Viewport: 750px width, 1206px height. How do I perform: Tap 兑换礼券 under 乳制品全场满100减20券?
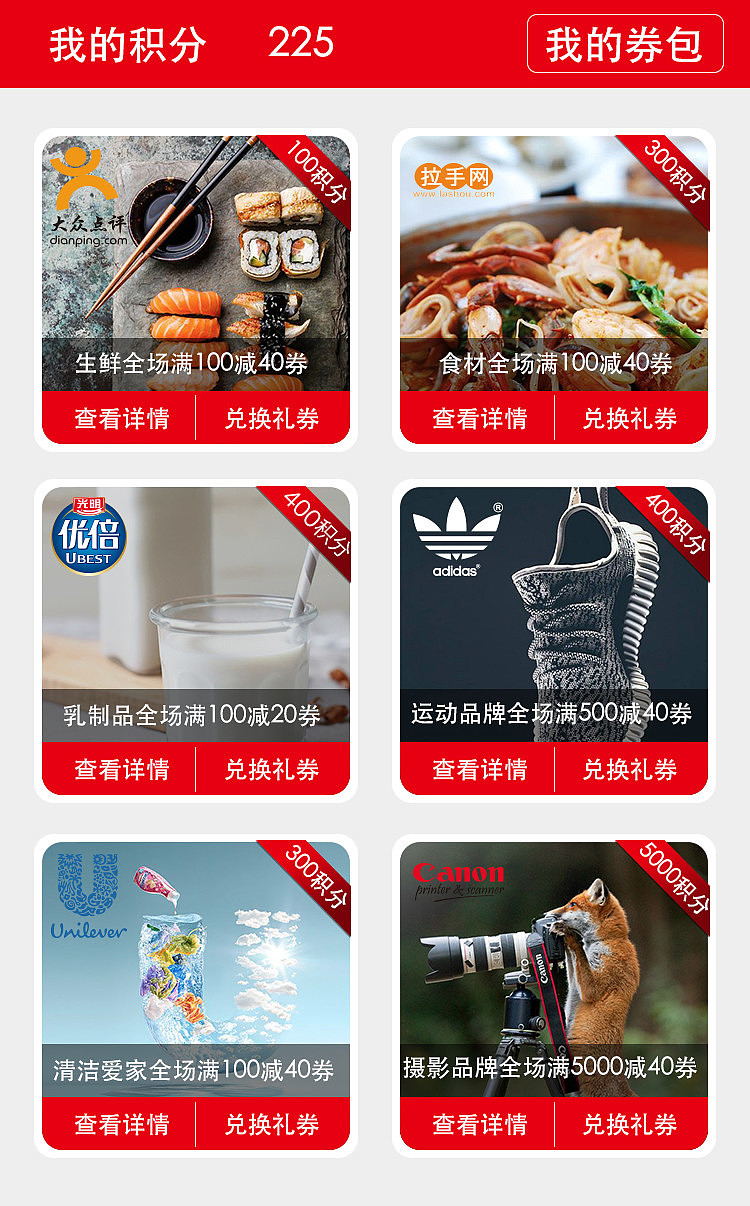[272, 769]
